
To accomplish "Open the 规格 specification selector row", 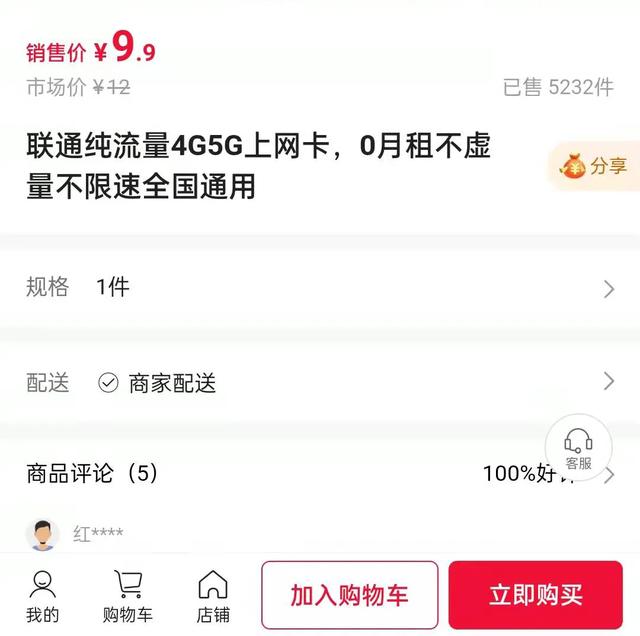I will [x=320, y=288].
